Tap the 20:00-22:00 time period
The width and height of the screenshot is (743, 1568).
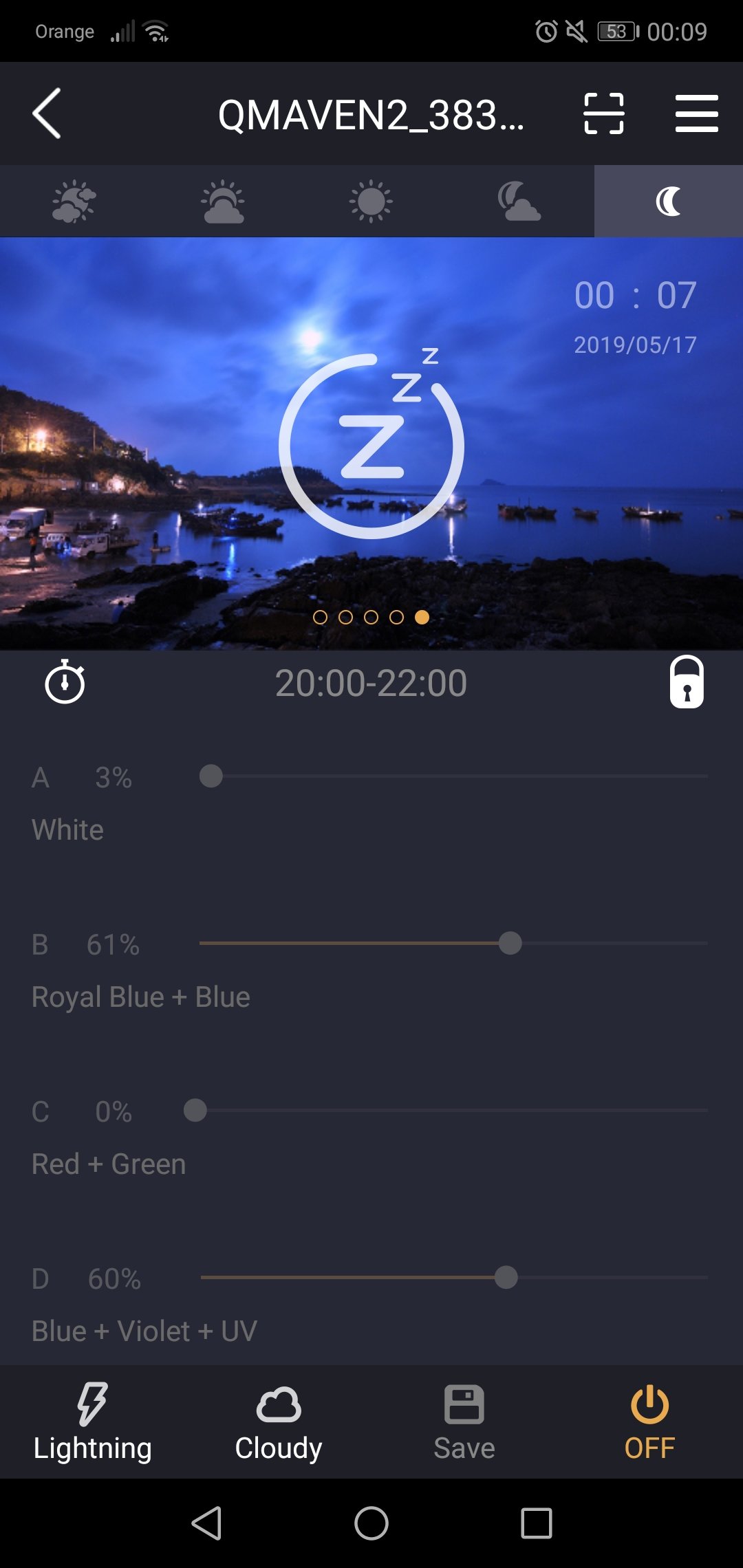(371, 684)
